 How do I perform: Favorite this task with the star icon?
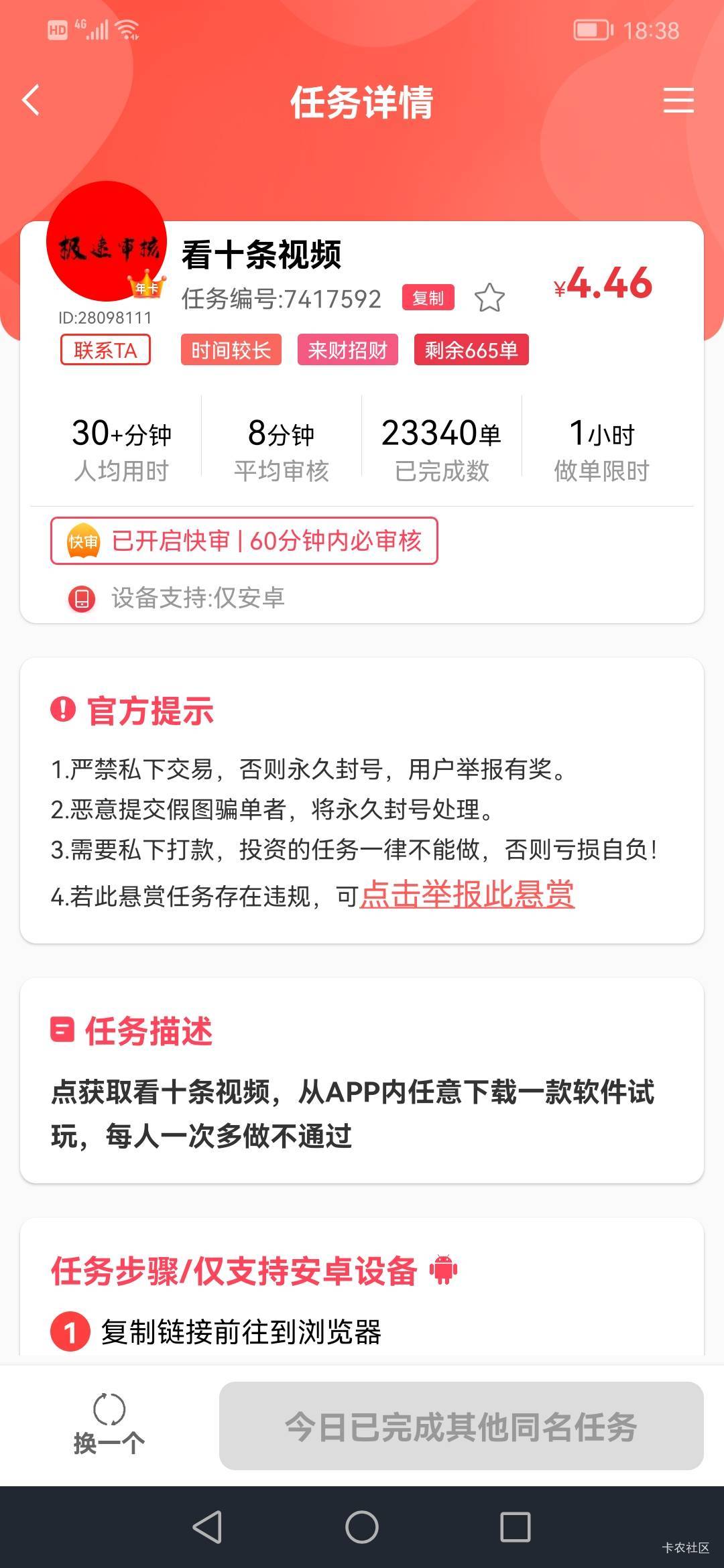coord(489,298)
